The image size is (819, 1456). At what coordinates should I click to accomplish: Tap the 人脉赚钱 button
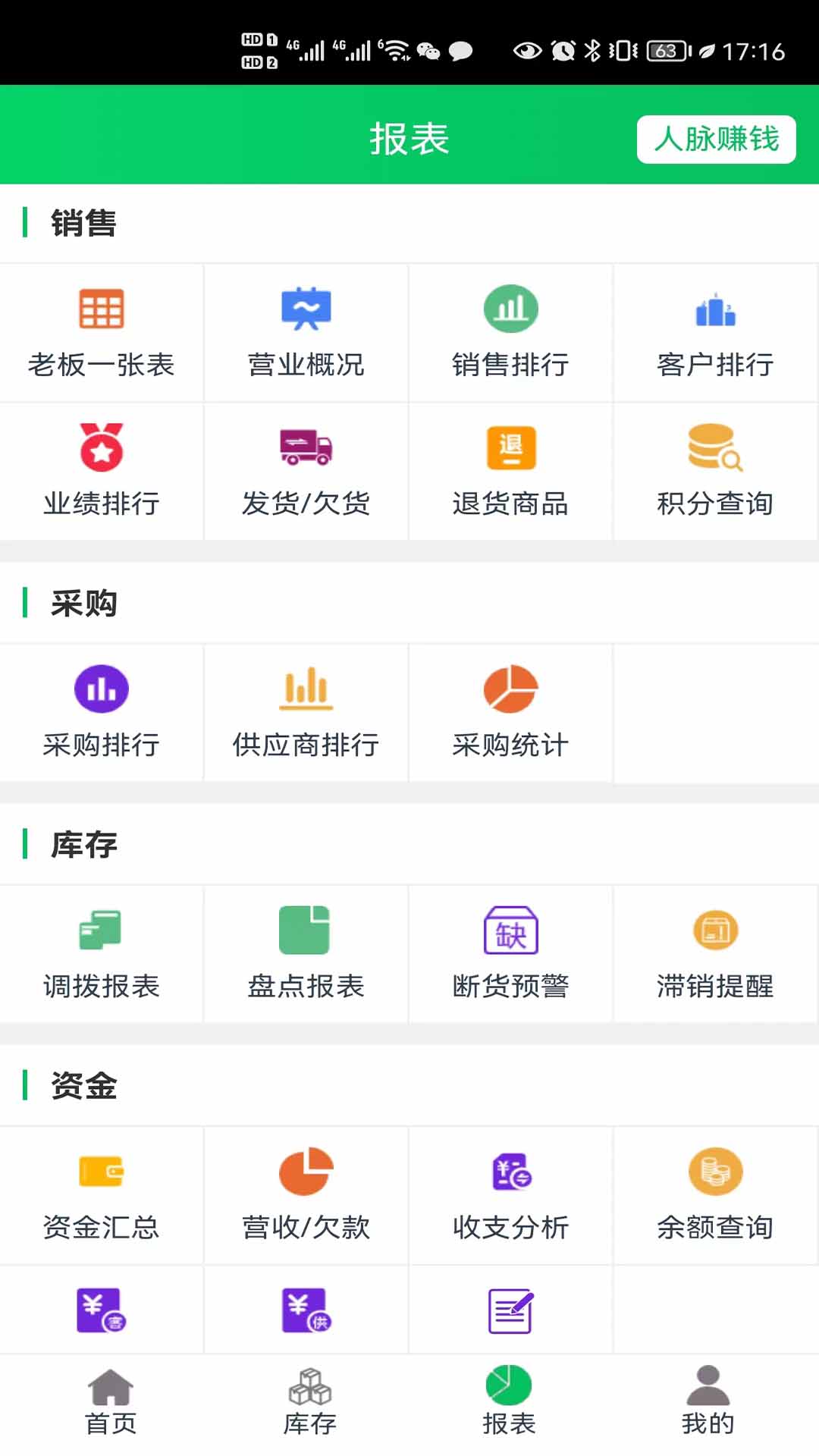click(717, 140)
